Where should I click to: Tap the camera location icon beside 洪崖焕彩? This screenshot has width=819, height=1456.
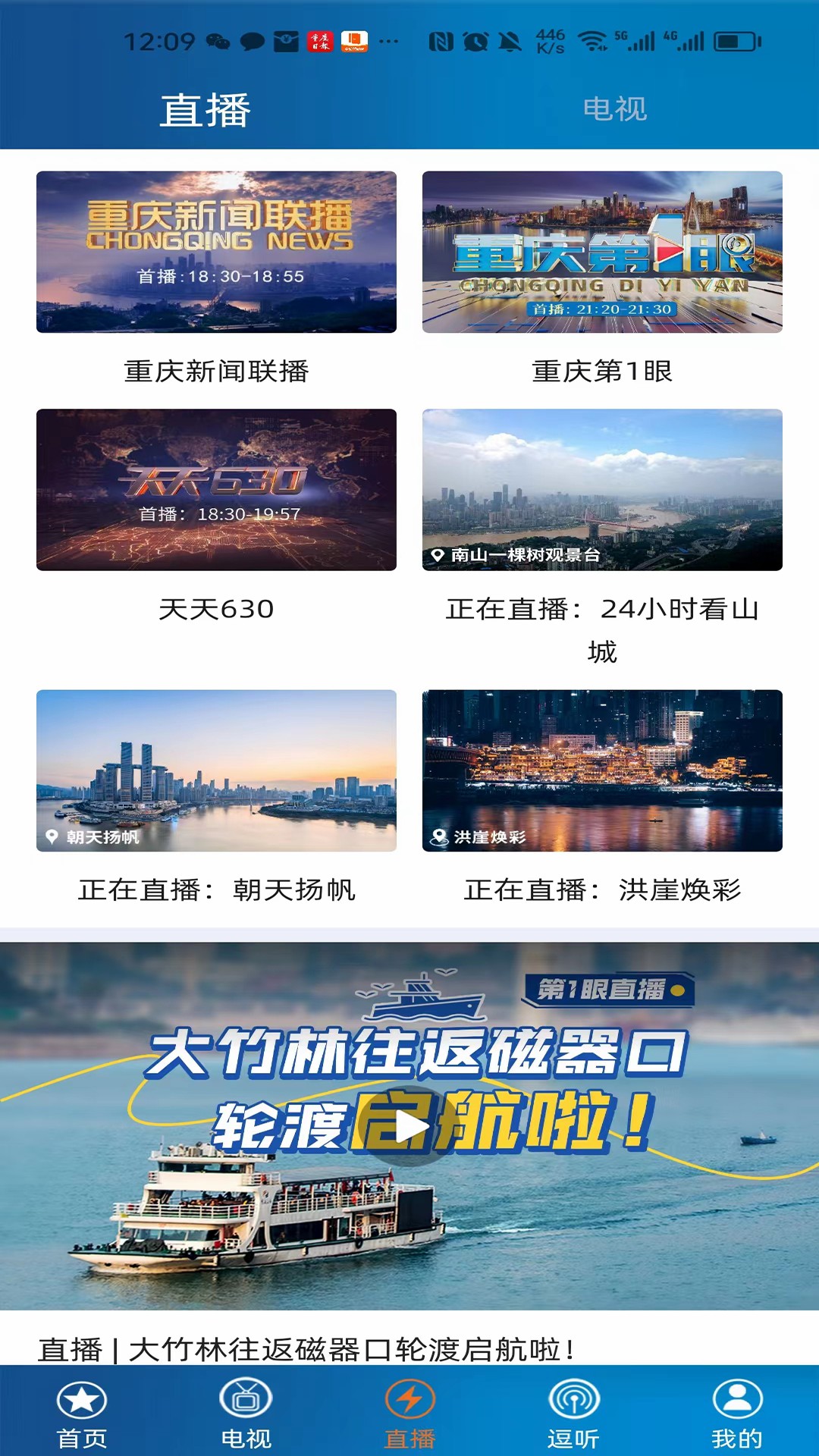coord(438,838)
